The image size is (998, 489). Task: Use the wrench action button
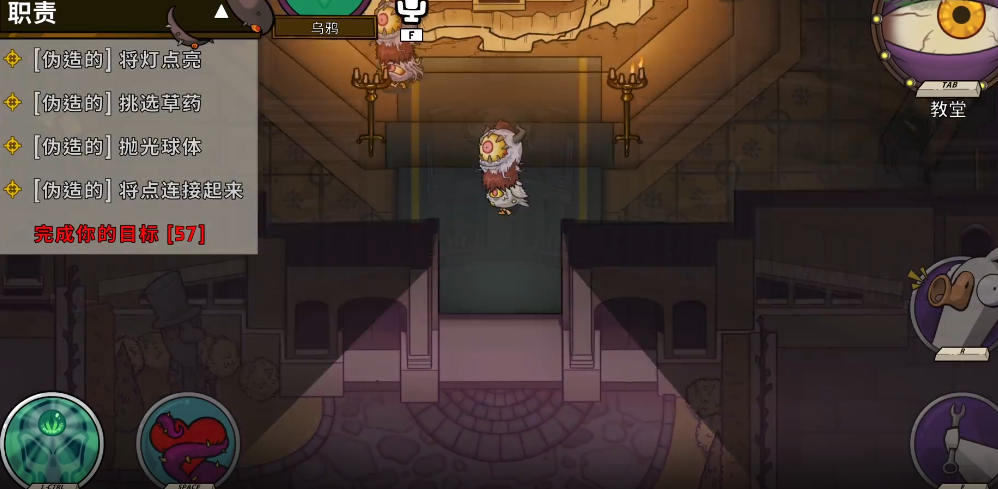tap(957, 443)
